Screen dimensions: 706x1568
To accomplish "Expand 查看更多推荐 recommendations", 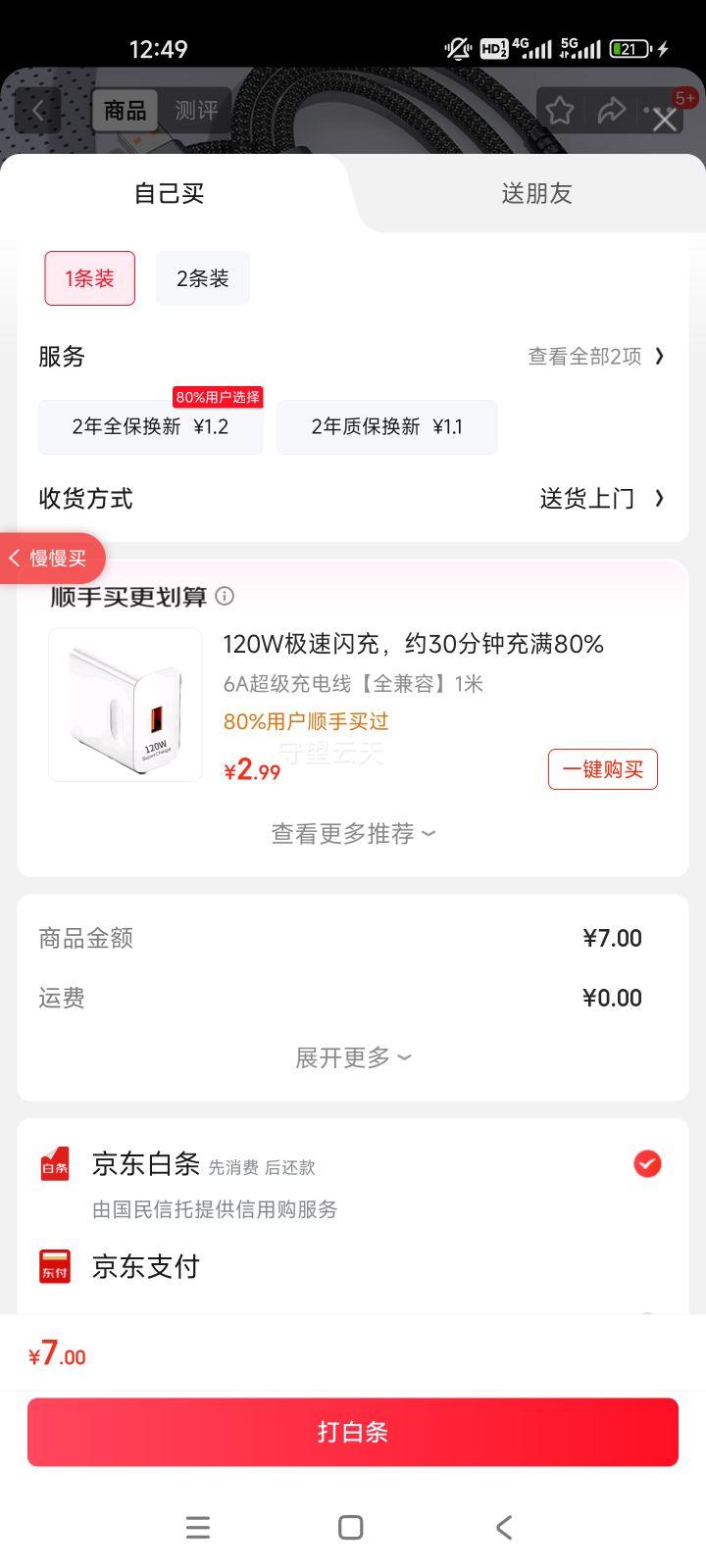I will tap(351, 833).
